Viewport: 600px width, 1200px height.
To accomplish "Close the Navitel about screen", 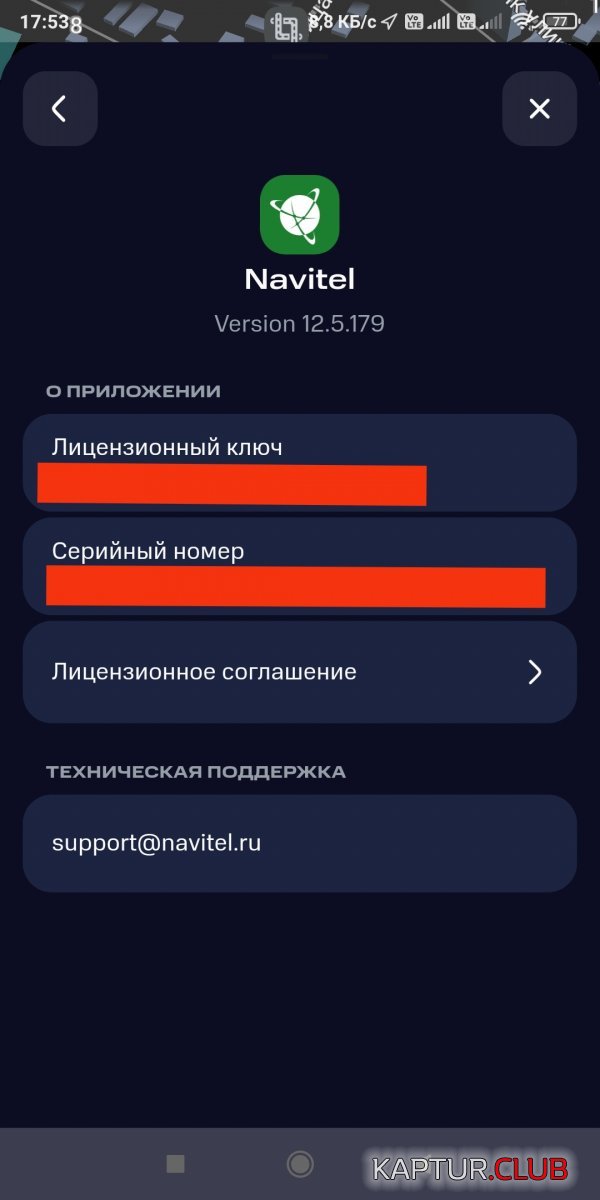I will (x=540, y=109).
